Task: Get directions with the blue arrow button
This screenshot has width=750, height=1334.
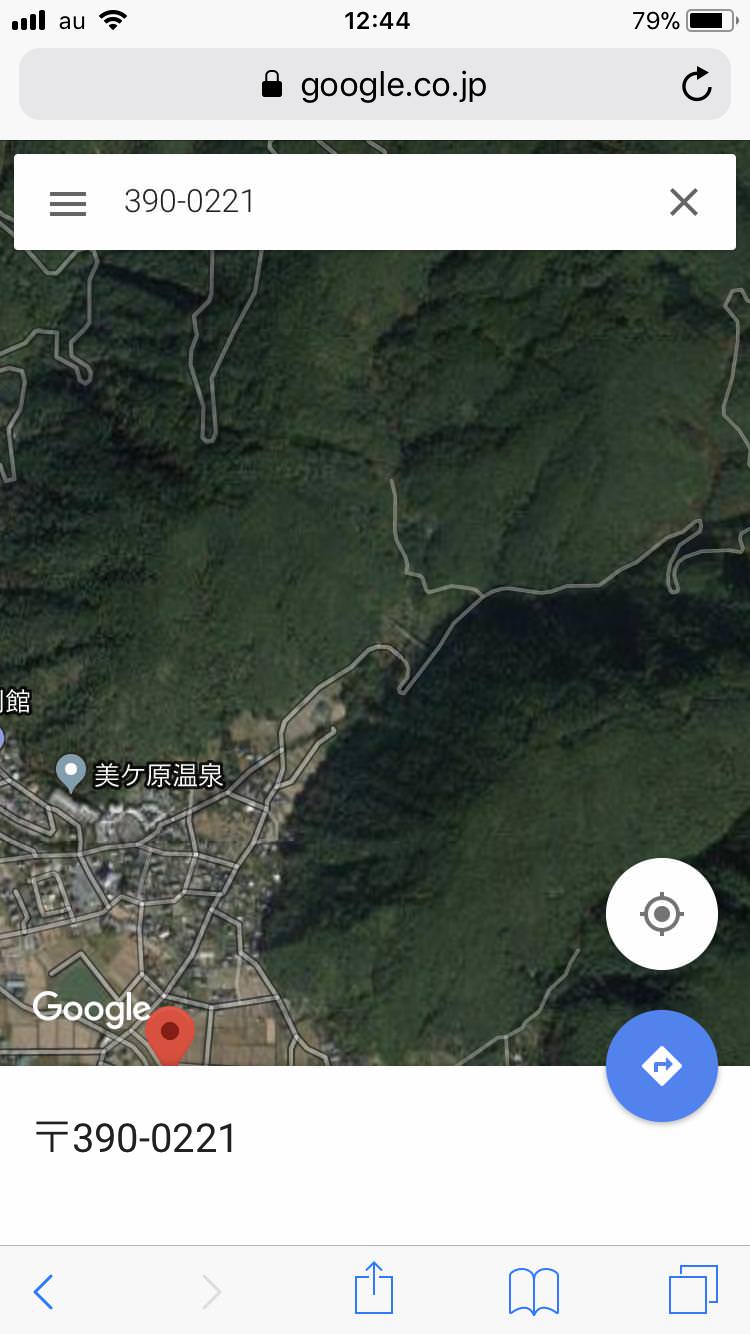Action: pos(661,1066)
